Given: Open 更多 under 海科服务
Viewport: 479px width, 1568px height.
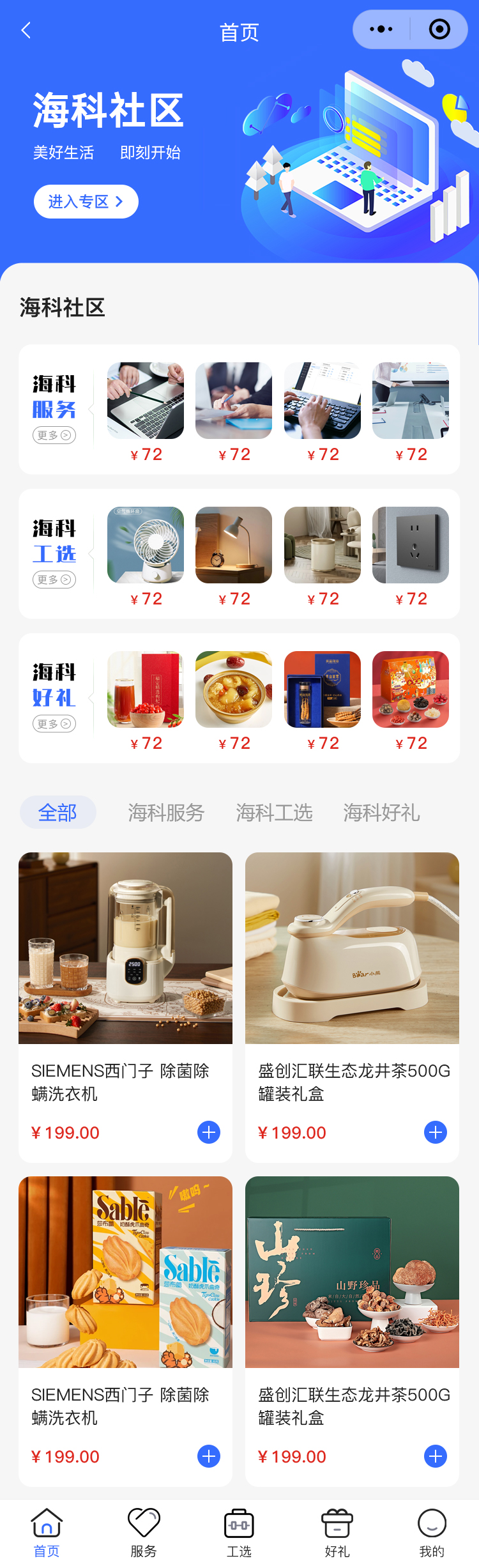Looking at the screenshot, I should [x=54, y=435].
